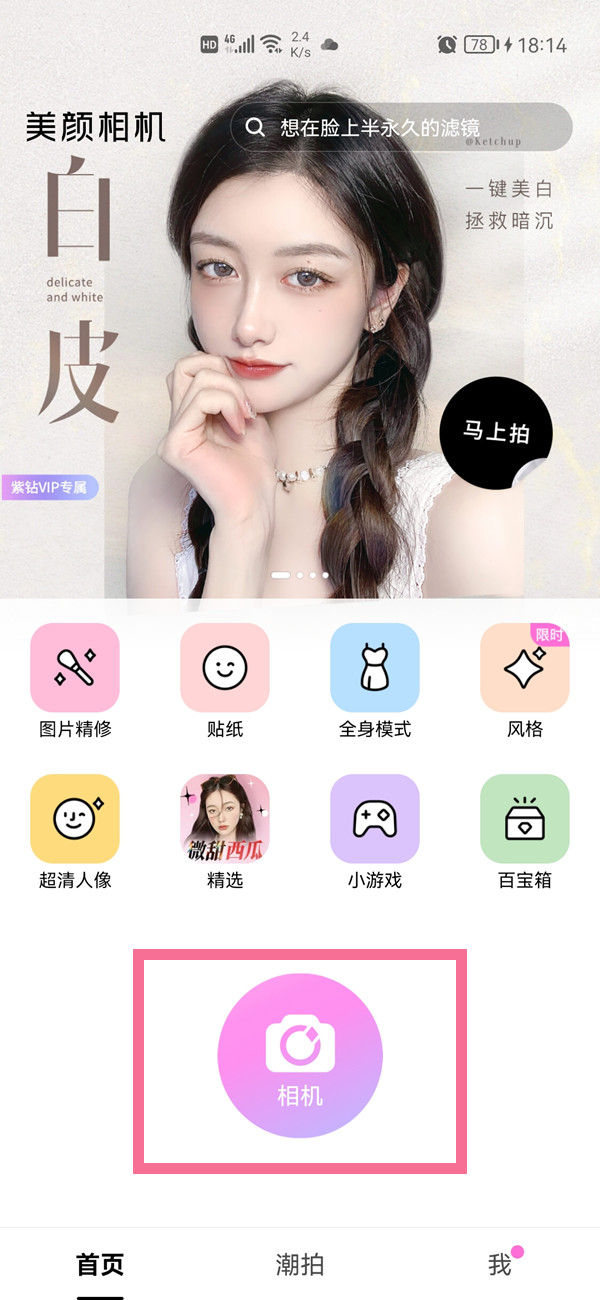Launch 全身模式 full body mode
This screenshot has width=600, height=1300.
click(x=375, y=668)
